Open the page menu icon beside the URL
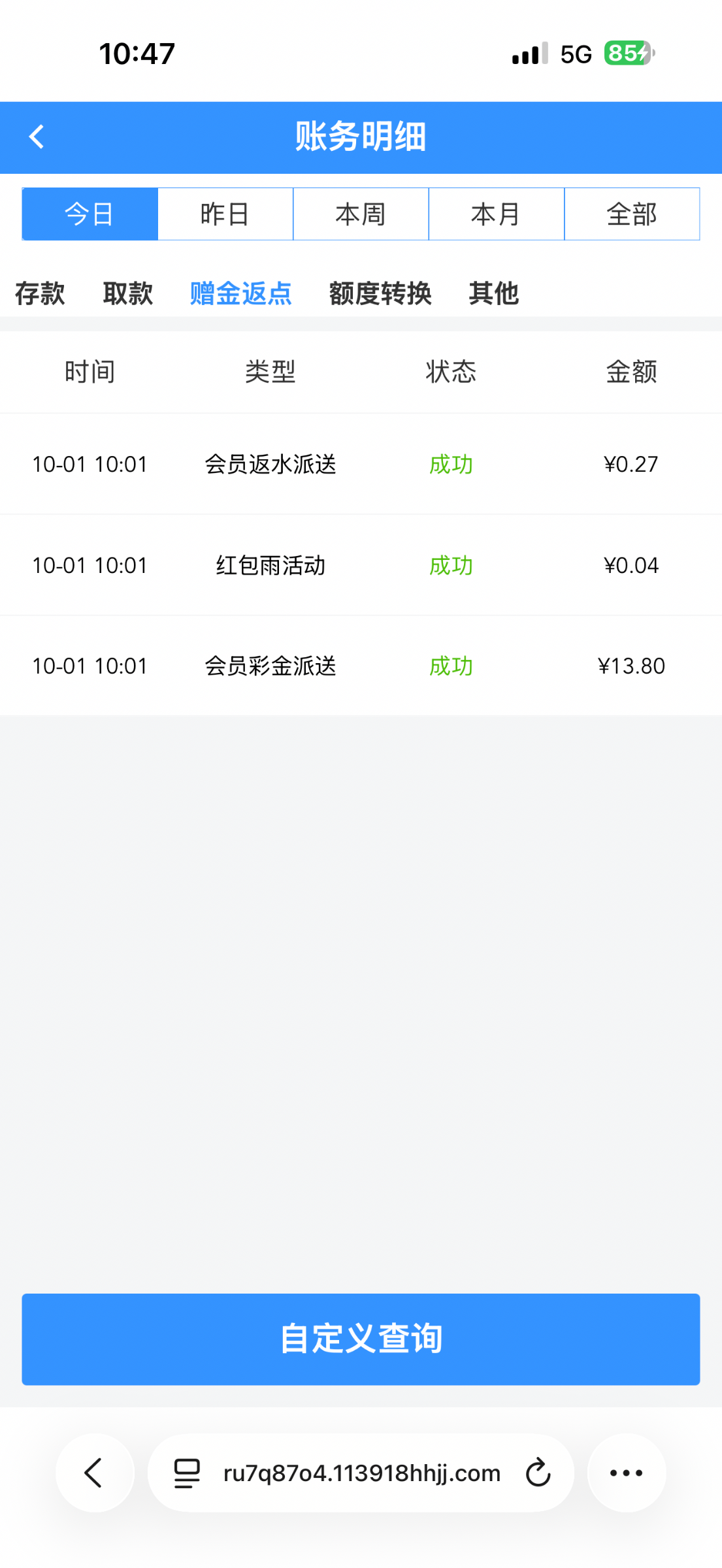722x1568 pixels. (187, 1473)
